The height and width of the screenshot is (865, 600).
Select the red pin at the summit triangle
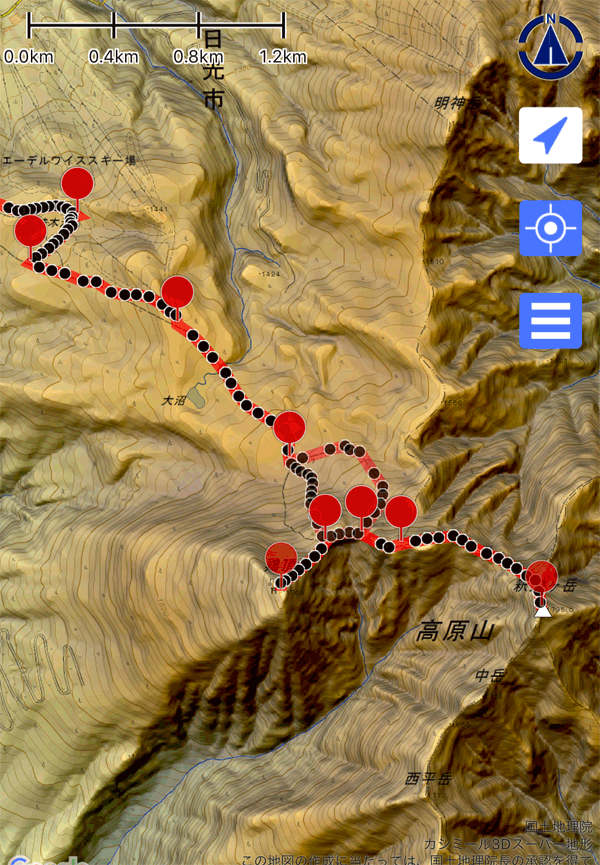tap(541, 577)
